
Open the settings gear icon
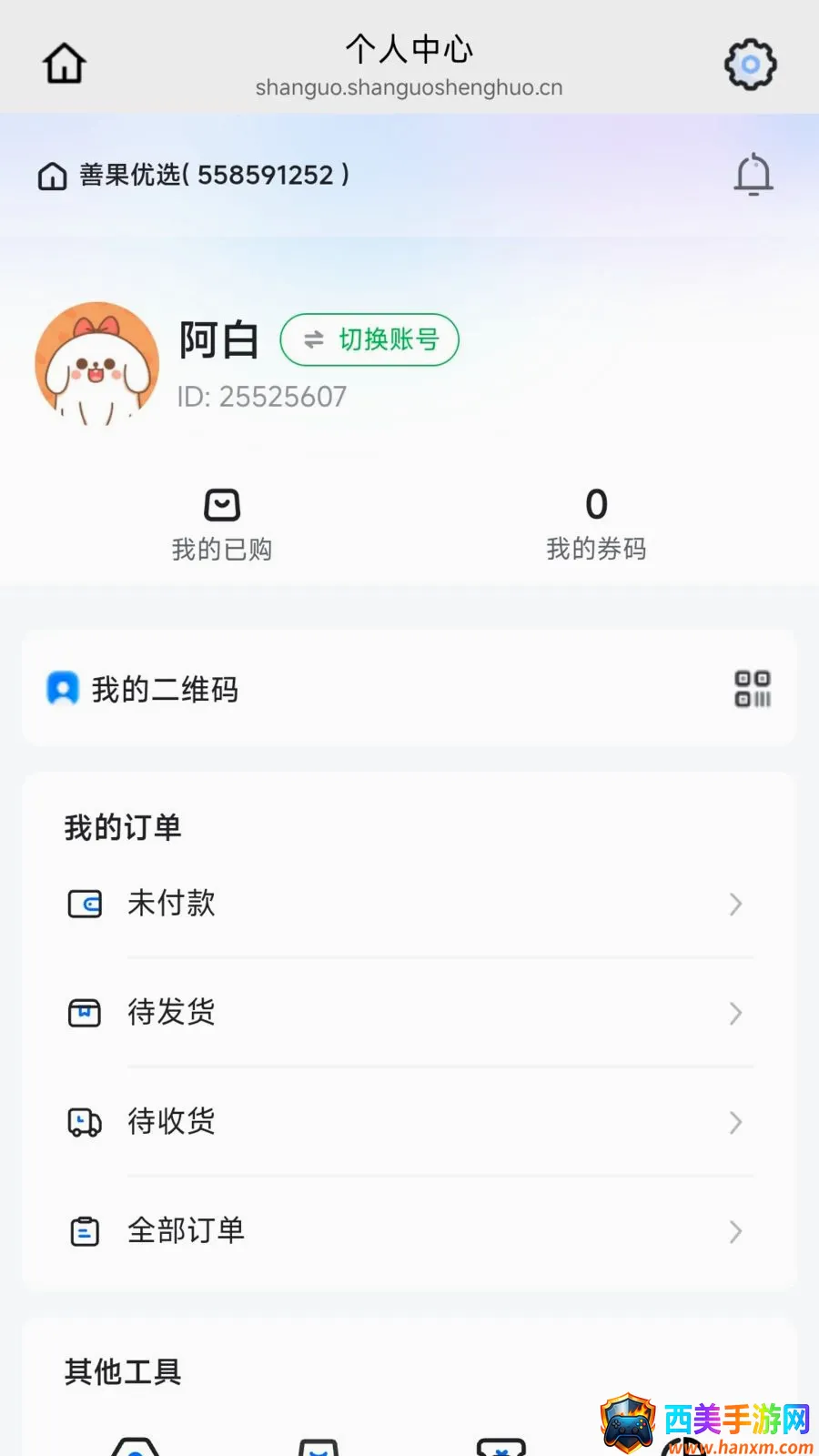[x=751, y=64]
